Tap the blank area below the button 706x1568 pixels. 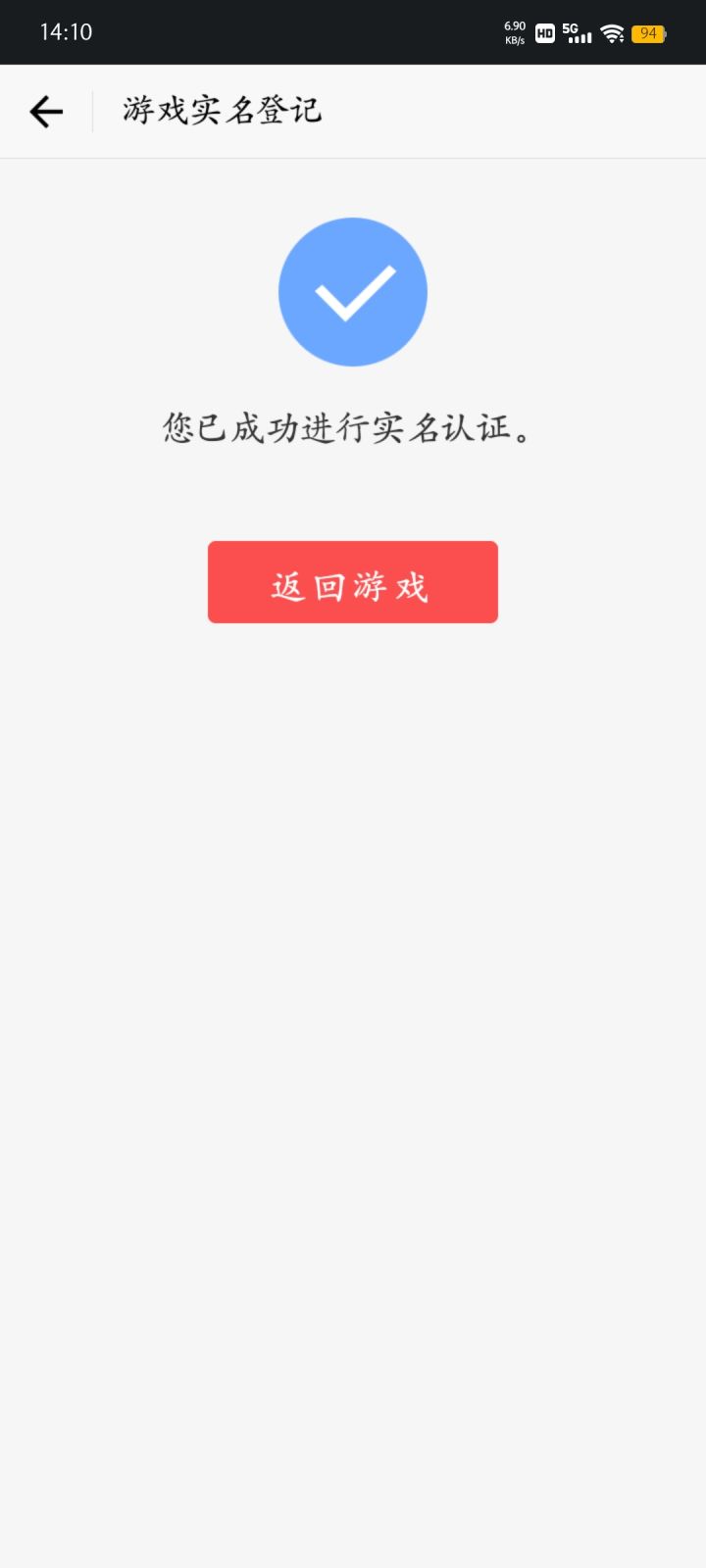click(353, 980)
